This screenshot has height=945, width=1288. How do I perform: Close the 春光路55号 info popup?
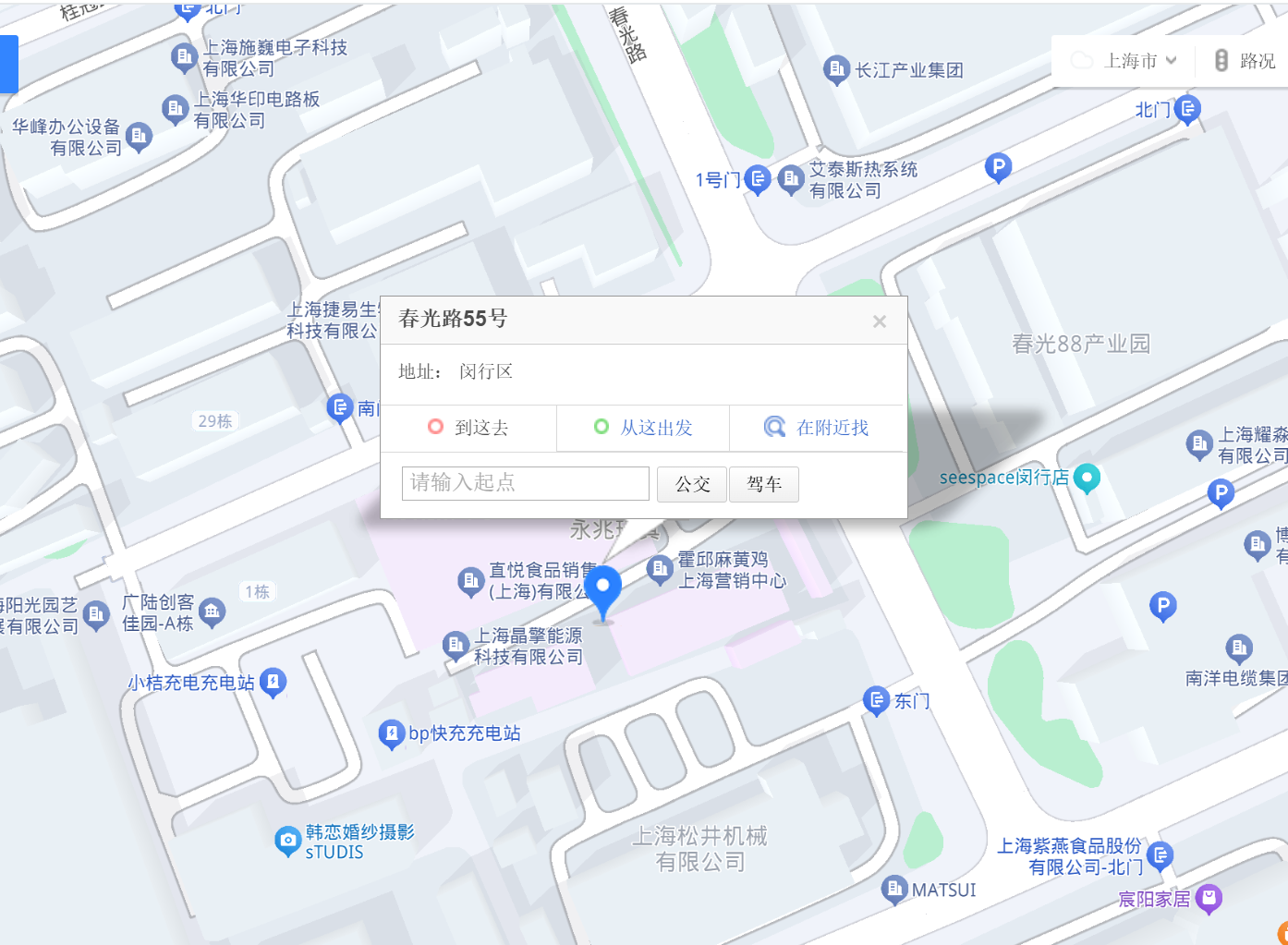[x=879, y=321]
